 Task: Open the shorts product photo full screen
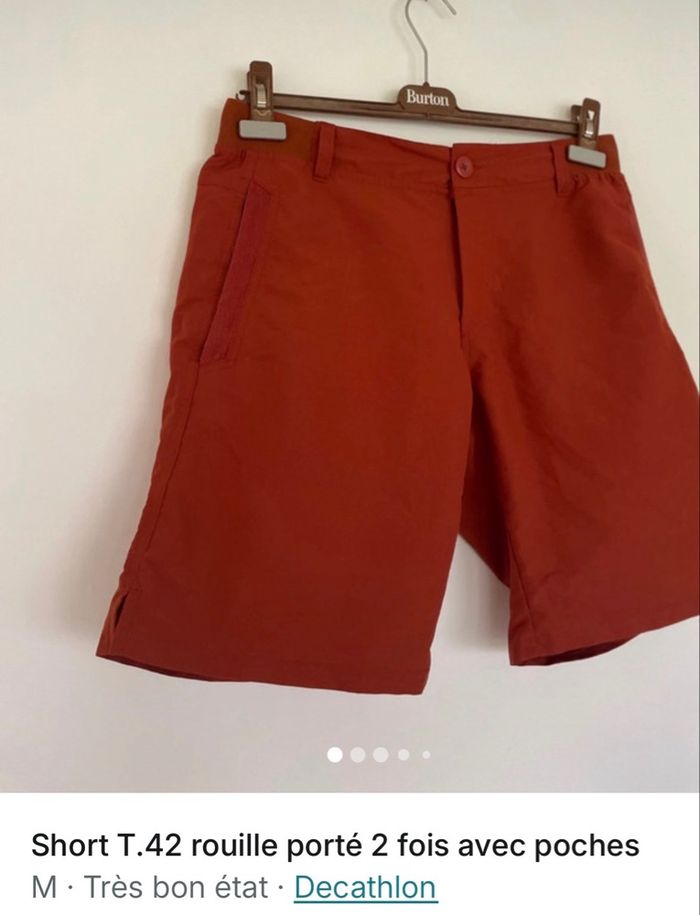[350, 400]
